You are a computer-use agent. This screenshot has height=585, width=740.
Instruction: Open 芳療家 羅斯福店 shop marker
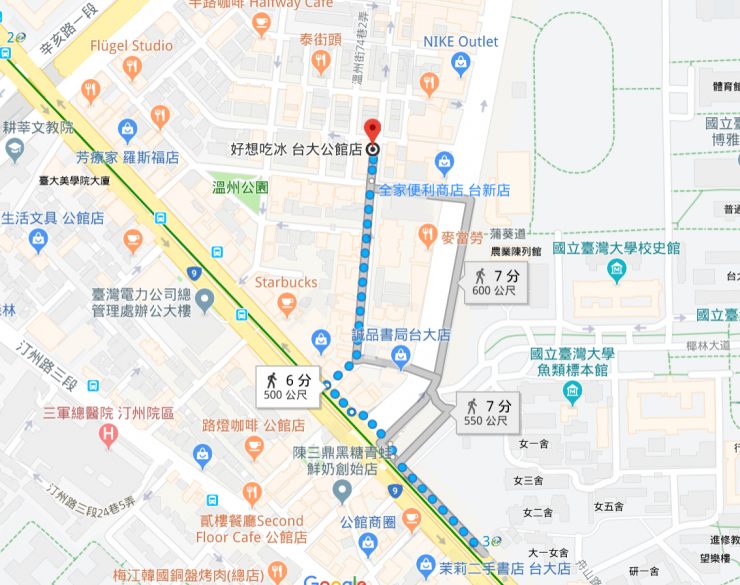[x=127, y=130]
